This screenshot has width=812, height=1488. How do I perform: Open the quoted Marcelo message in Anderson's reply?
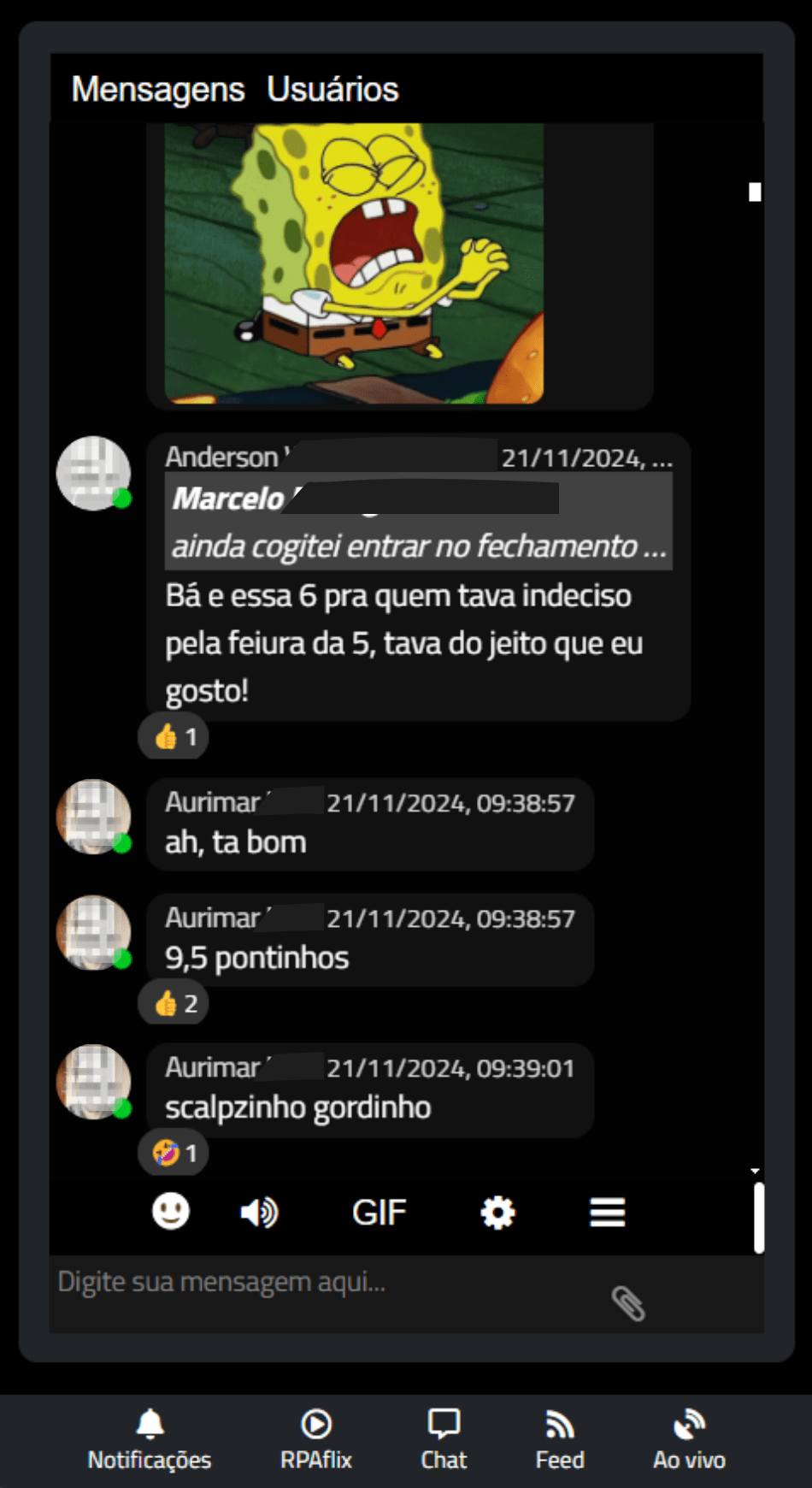tap(418, 522)
